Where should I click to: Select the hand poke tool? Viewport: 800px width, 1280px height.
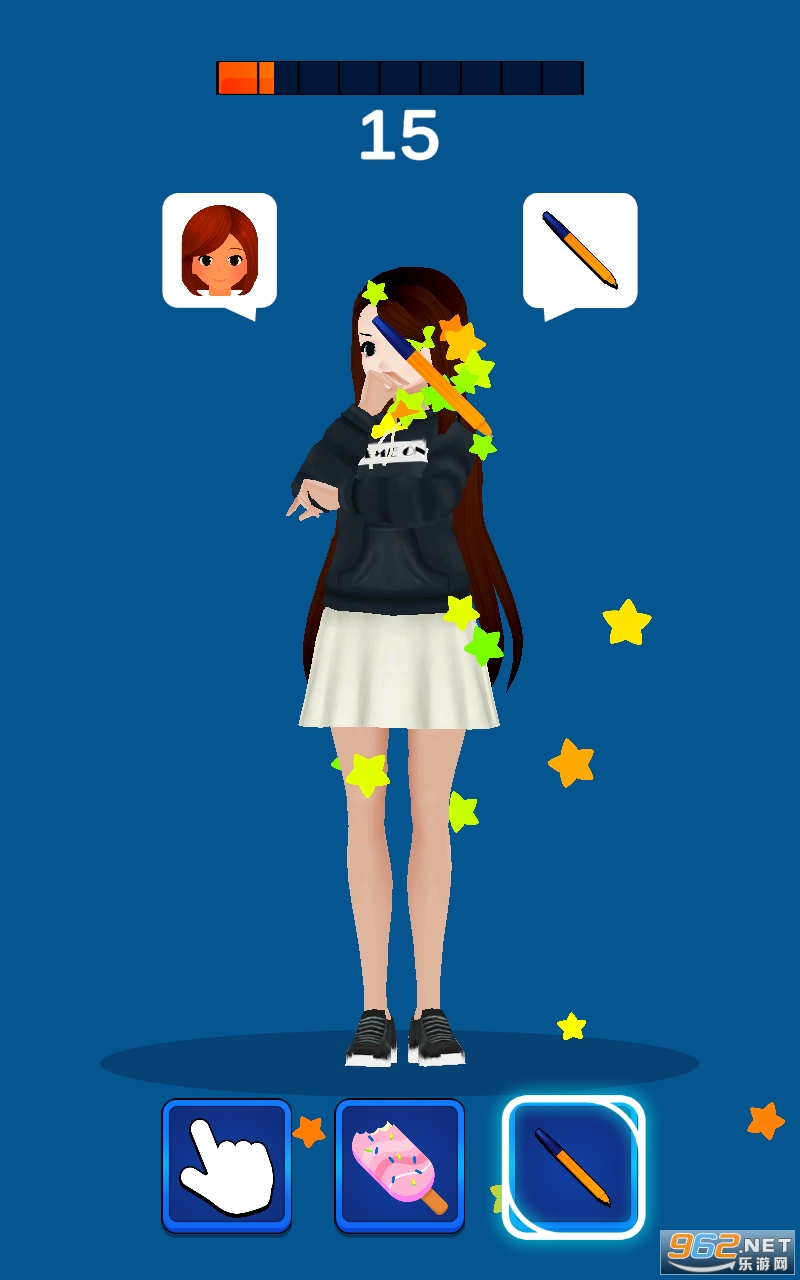(227, 1166)
